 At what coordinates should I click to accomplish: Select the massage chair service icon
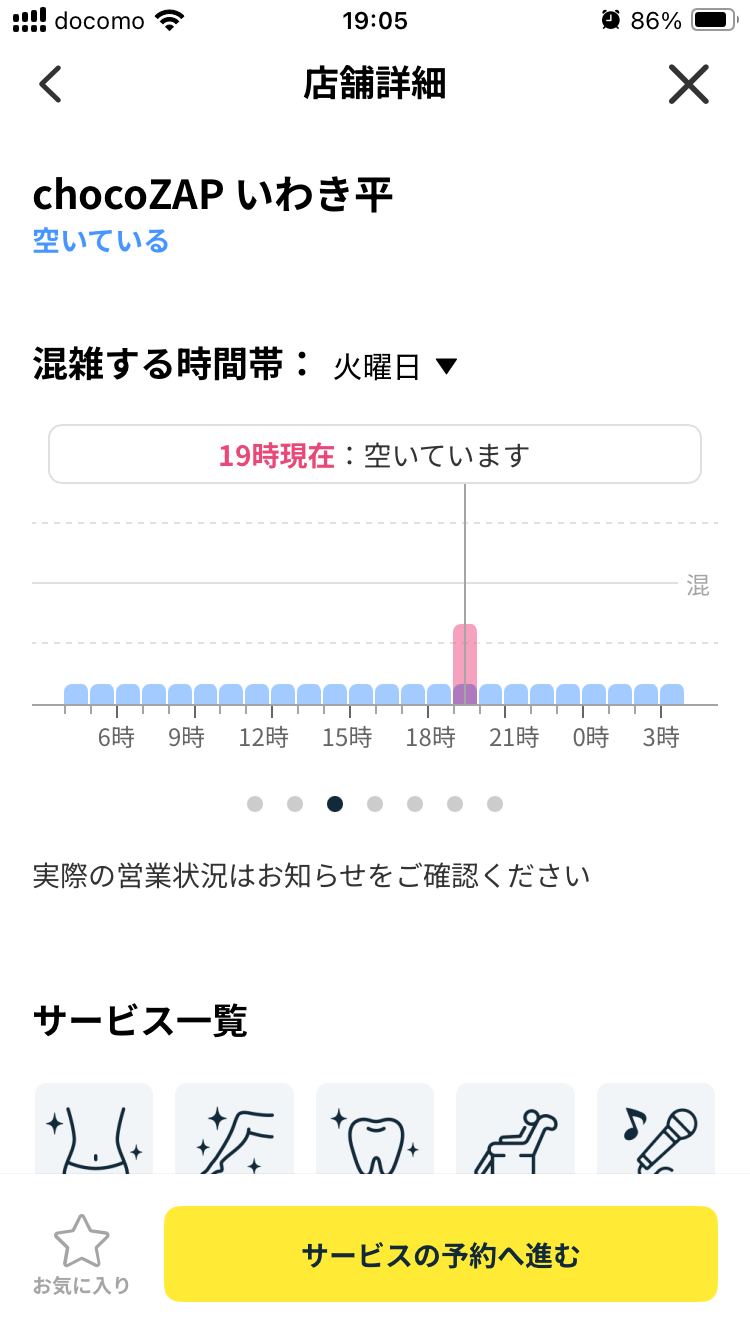click(515, 1130)
